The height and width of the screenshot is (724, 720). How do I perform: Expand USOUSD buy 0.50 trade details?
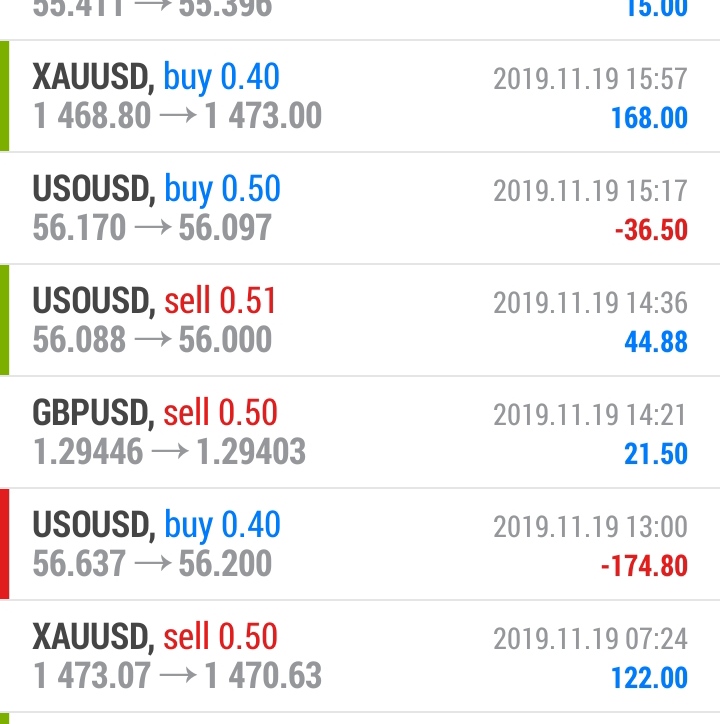click(x=360, y=208)
